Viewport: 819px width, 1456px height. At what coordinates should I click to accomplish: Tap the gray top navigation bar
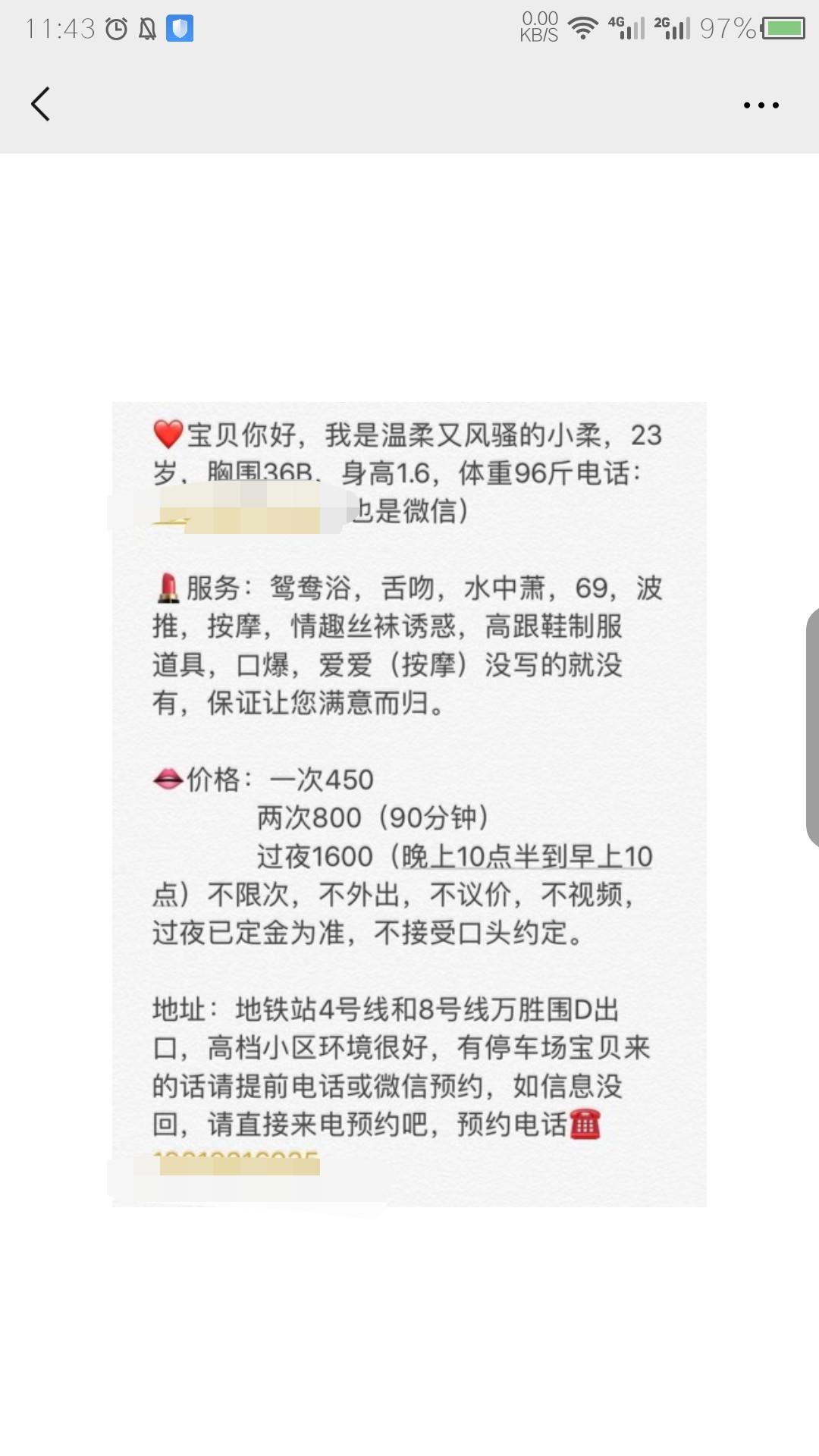409,104
